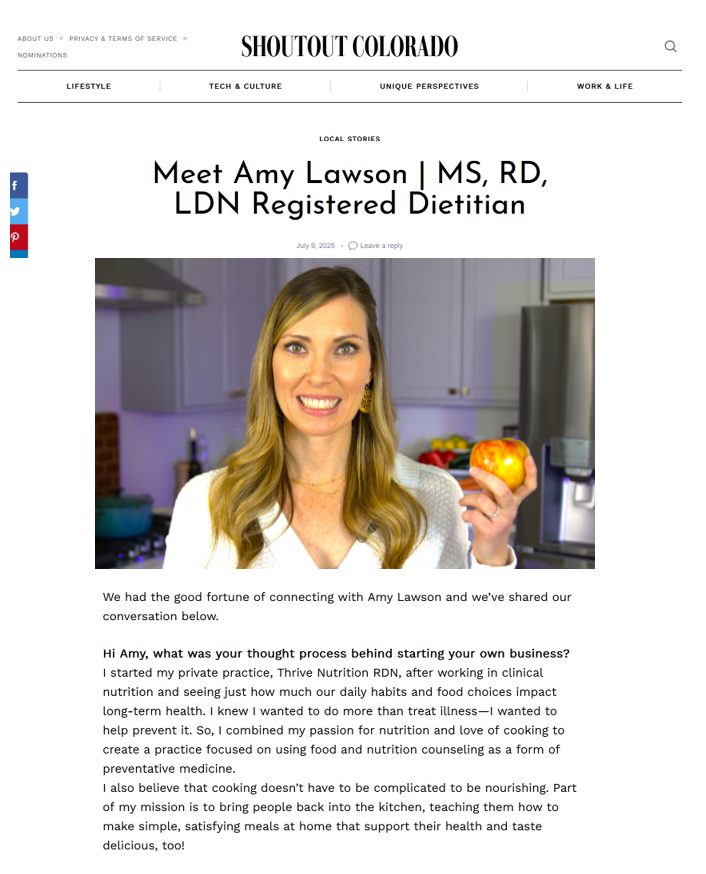706x874 pixels.
Task: Open the About Us page
Action: click(x=35, y=39)
